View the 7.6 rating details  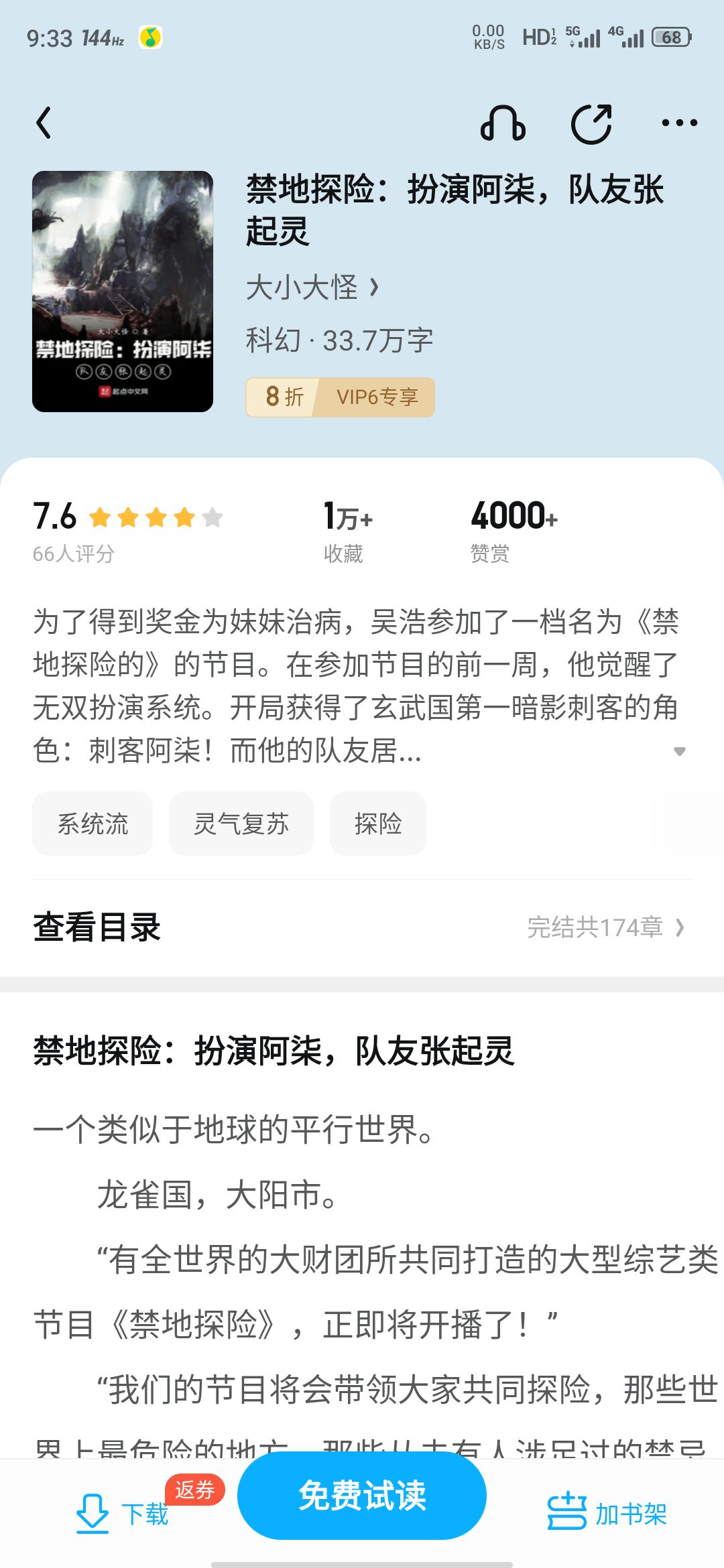(127, 529)
